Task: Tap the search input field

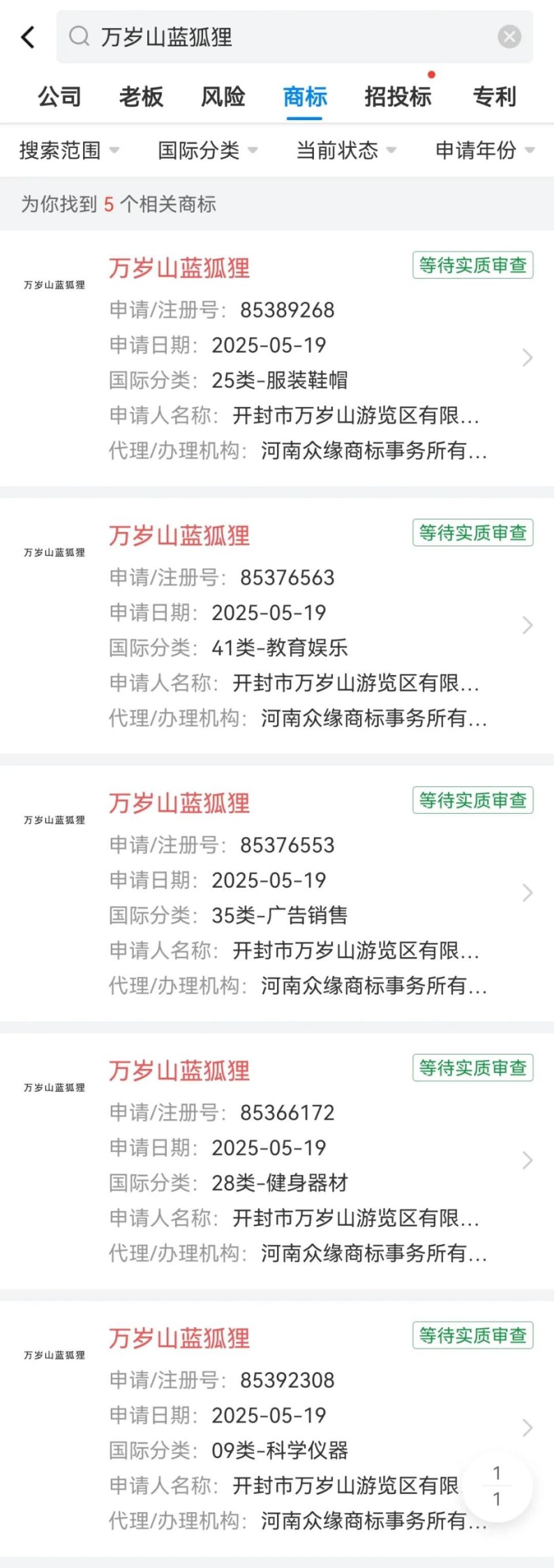Action: coord(274,38)
